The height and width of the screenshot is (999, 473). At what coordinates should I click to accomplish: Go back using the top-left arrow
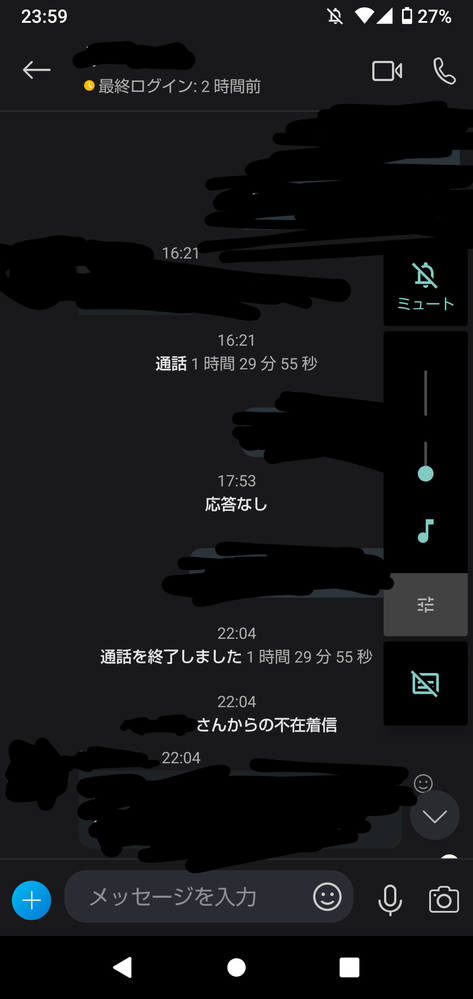click(36, 70)
